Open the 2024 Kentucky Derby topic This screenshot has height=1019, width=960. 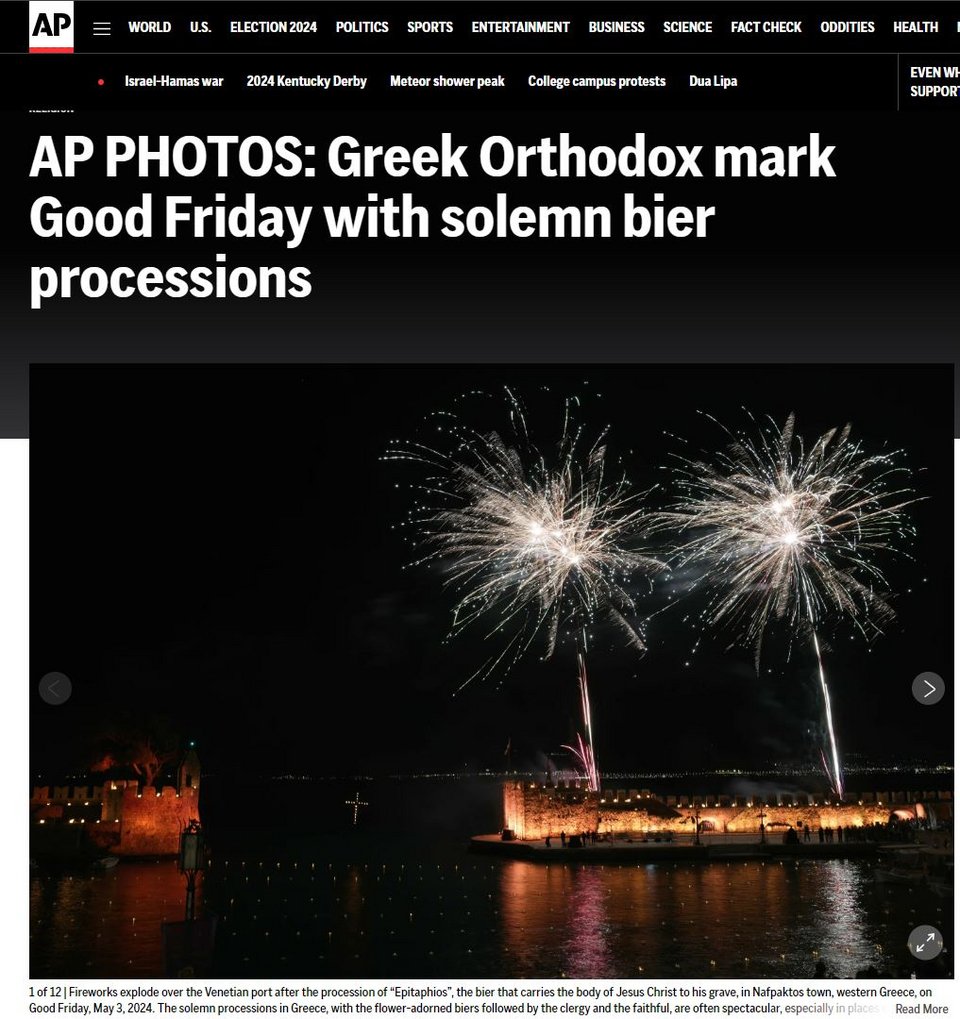coord(306,81)
